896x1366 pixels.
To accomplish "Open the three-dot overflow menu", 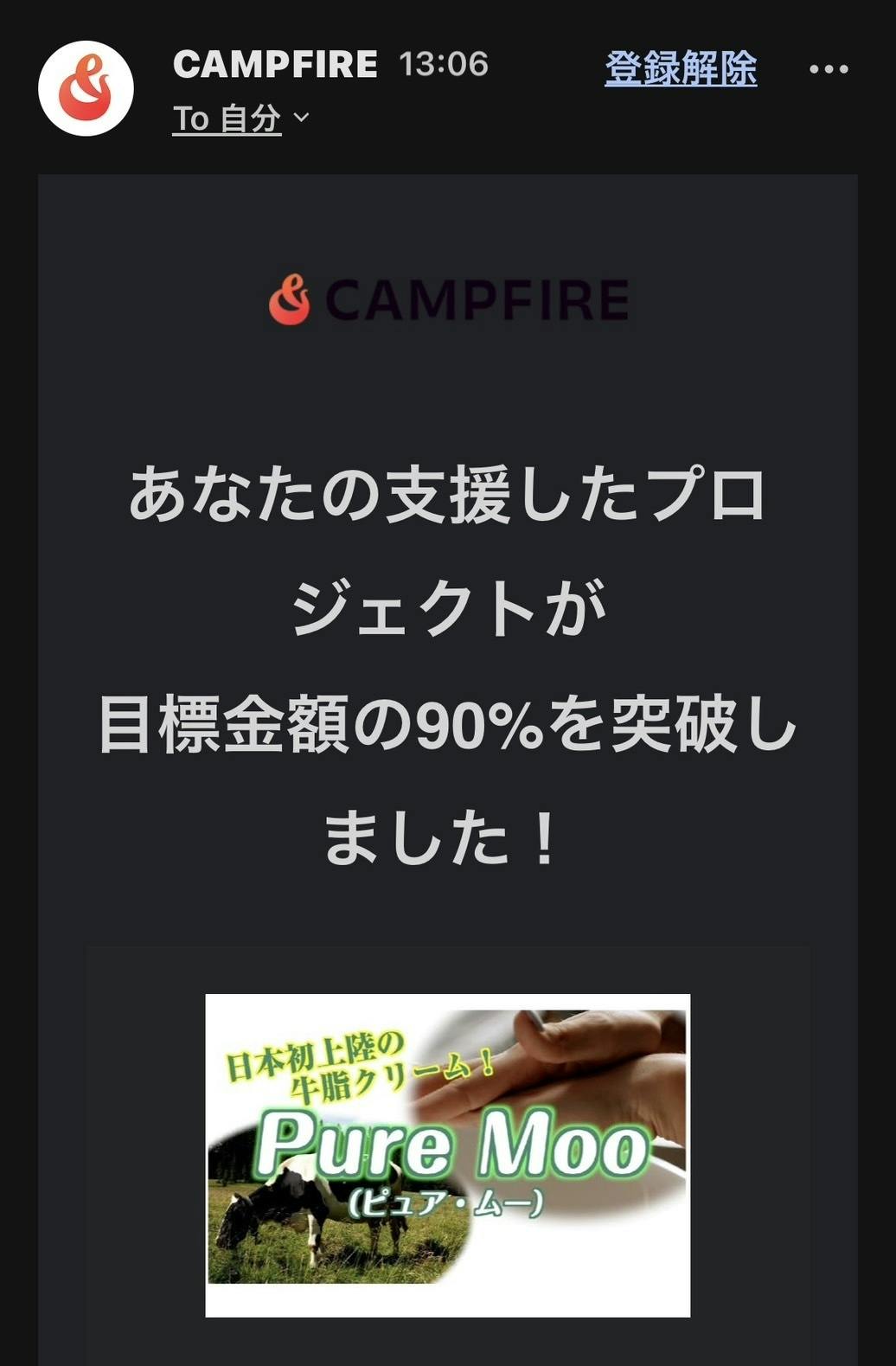I will click(x=828, y=69).
